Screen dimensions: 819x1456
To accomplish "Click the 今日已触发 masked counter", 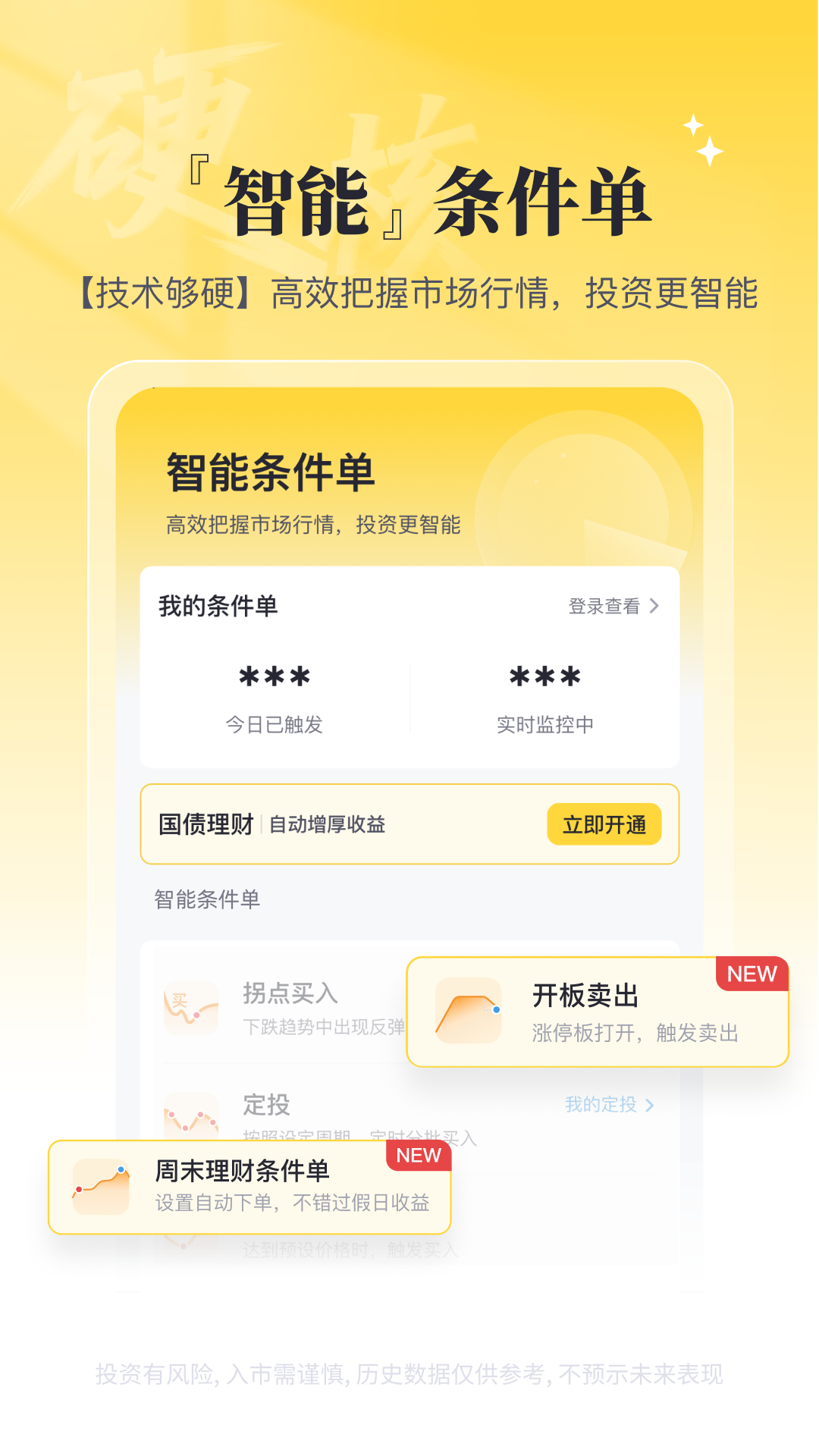I will click(x=275, y=724).
